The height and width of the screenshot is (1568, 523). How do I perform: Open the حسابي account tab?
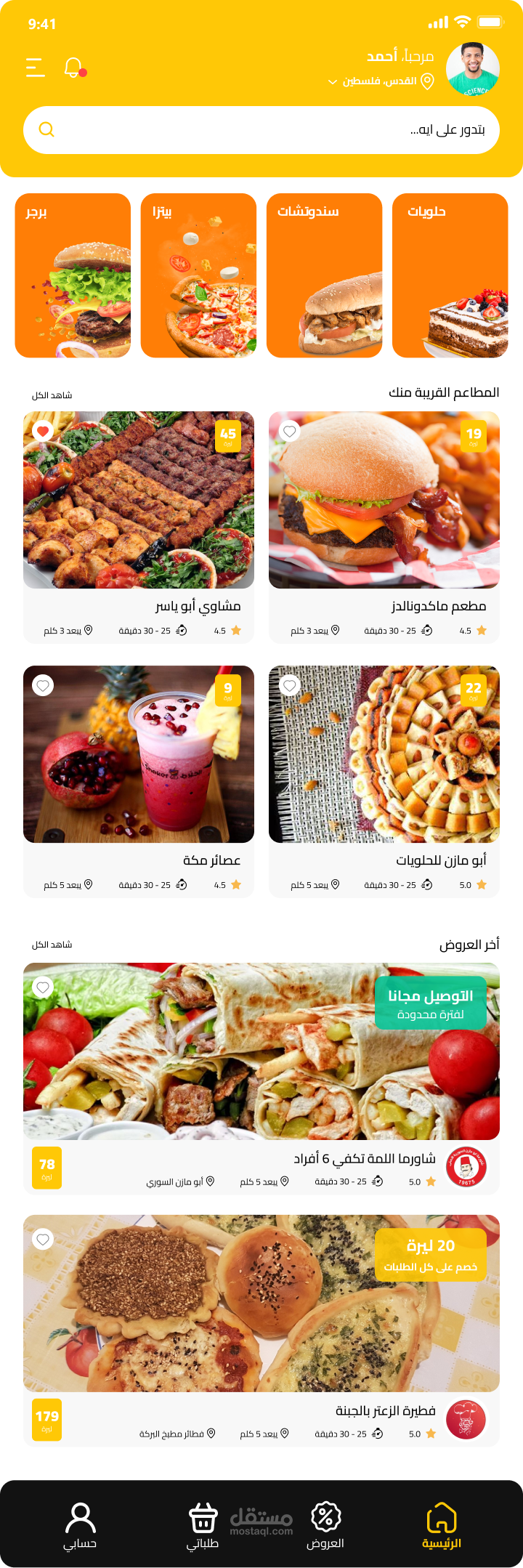80,1526
